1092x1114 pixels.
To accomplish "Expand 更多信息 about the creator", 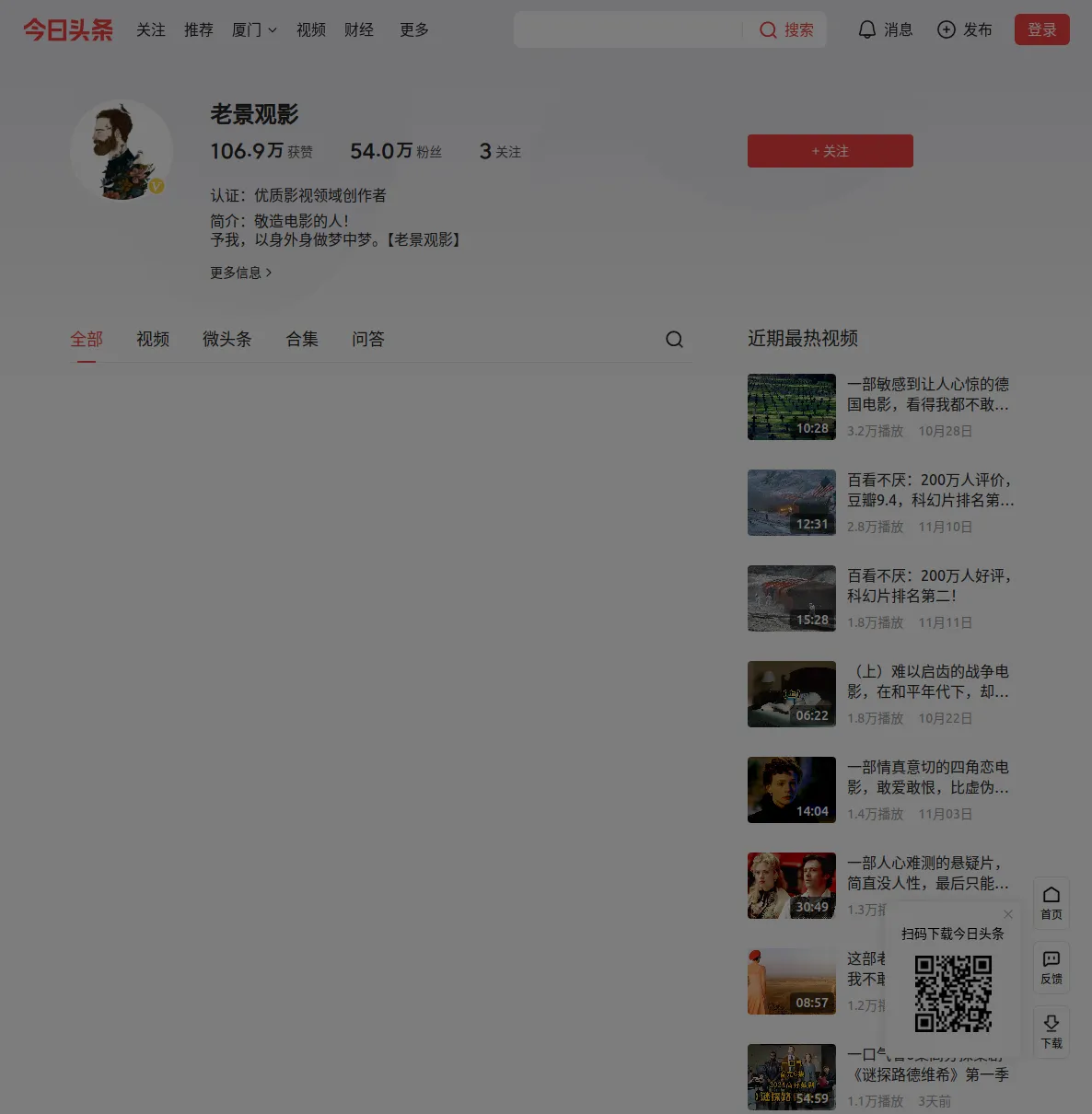I will [240, 273].
